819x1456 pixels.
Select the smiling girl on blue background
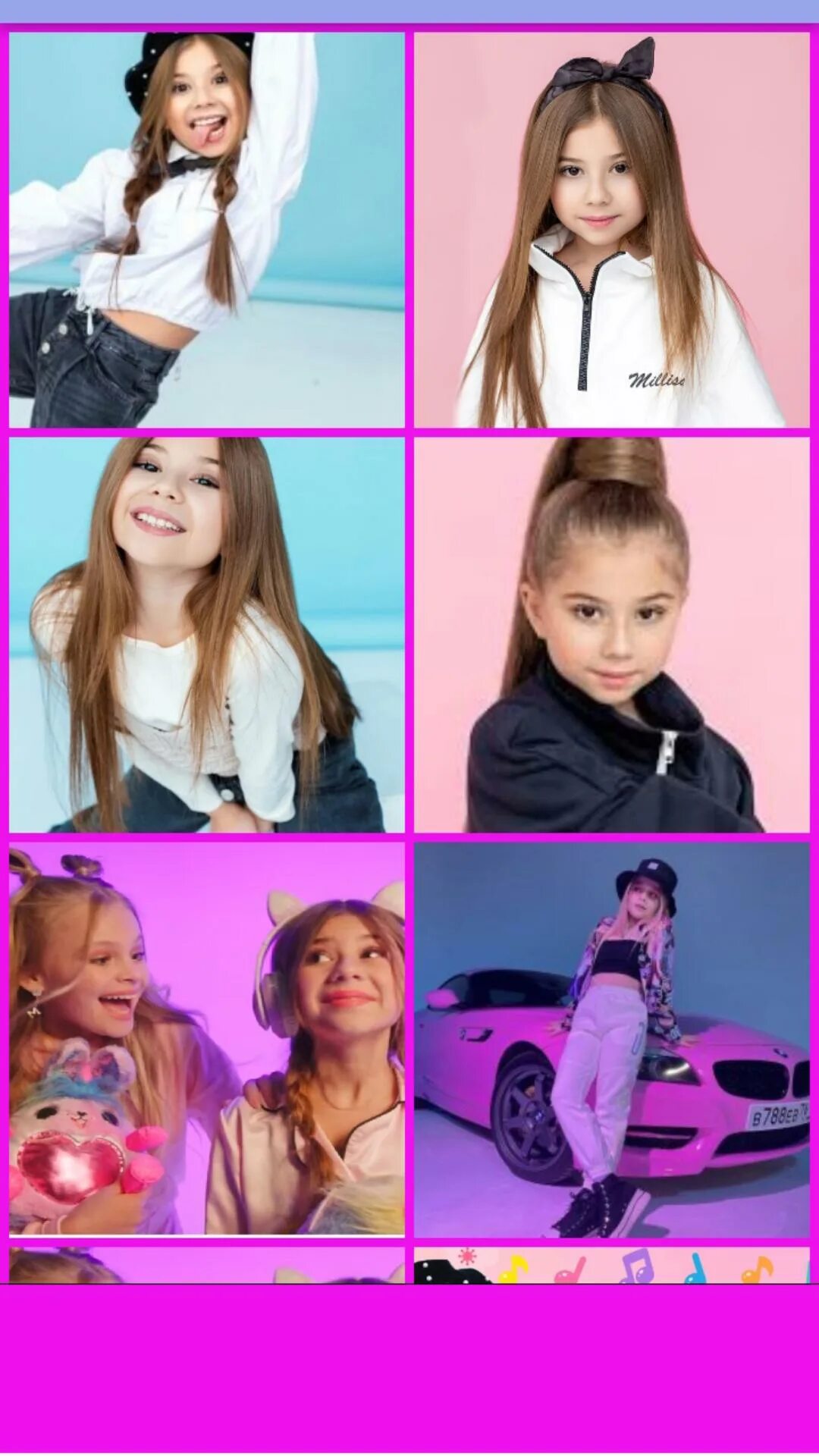click(206, 635)
